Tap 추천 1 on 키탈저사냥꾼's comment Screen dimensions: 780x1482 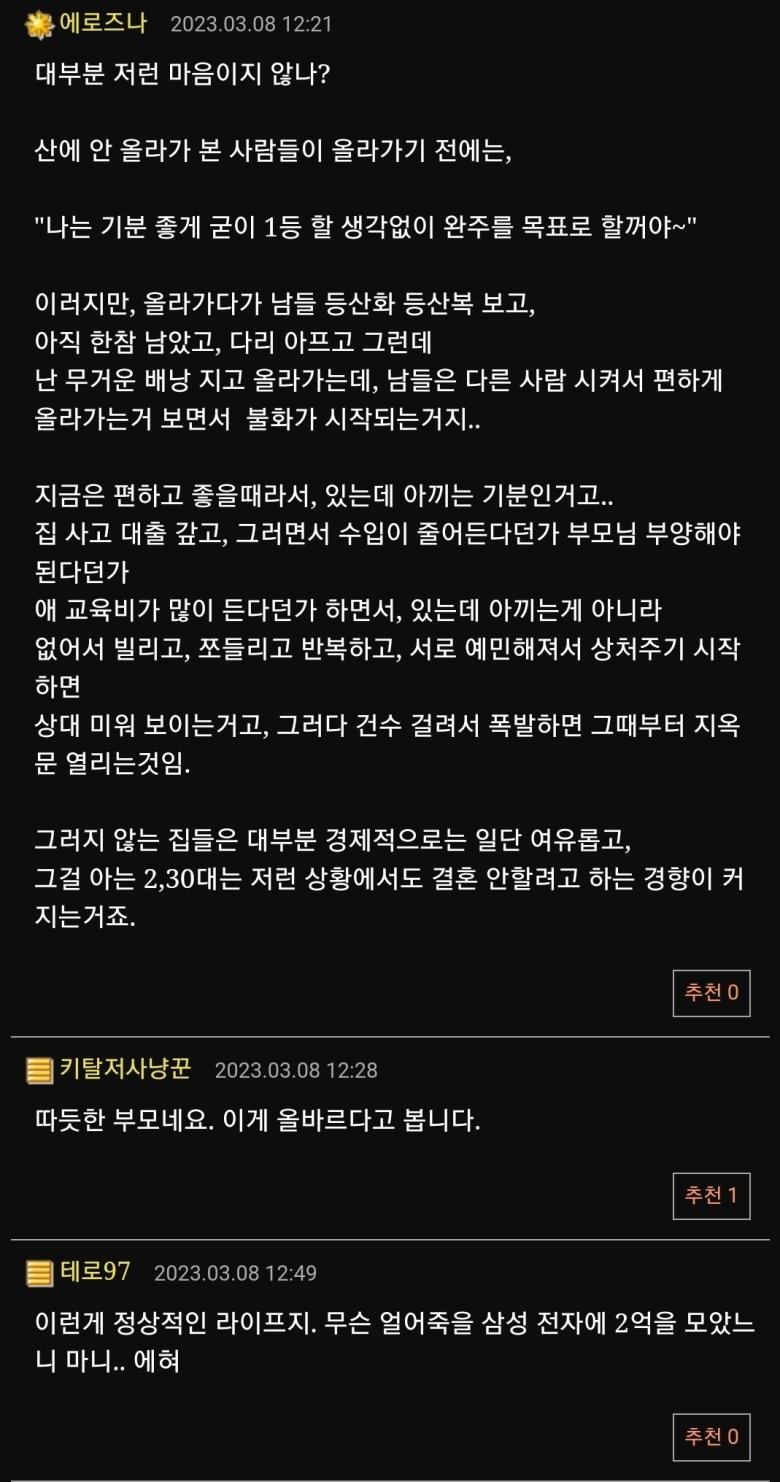pyautogui.click(x=711, y=1195)
